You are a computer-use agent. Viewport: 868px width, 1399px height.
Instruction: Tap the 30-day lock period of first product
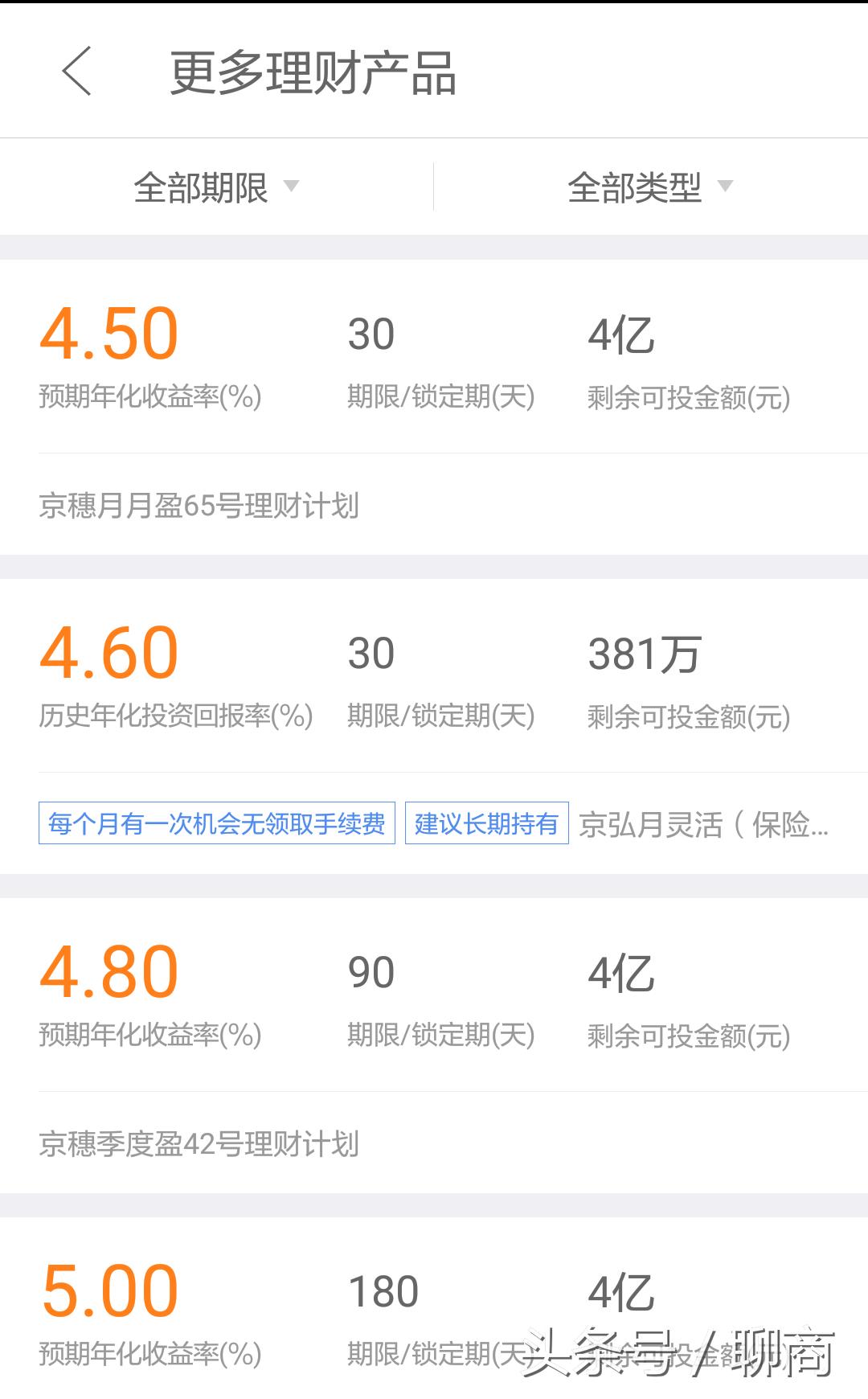tap(371, 334)
